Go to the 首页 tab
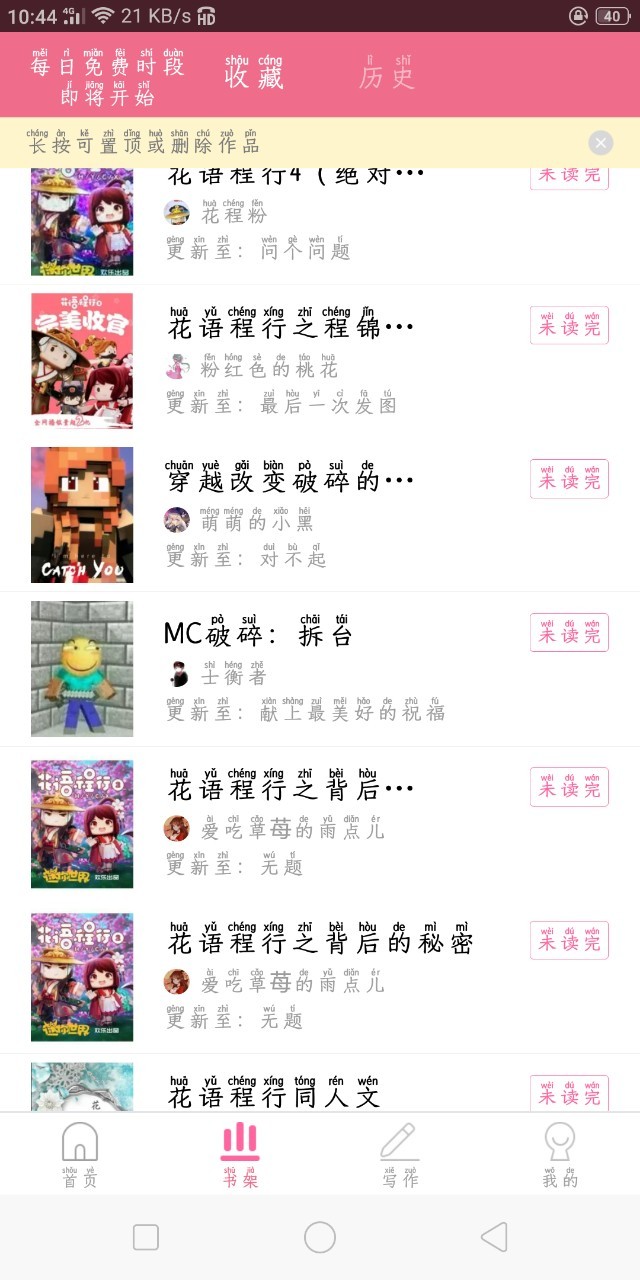640x1280 pixels. click(80, 1153)
